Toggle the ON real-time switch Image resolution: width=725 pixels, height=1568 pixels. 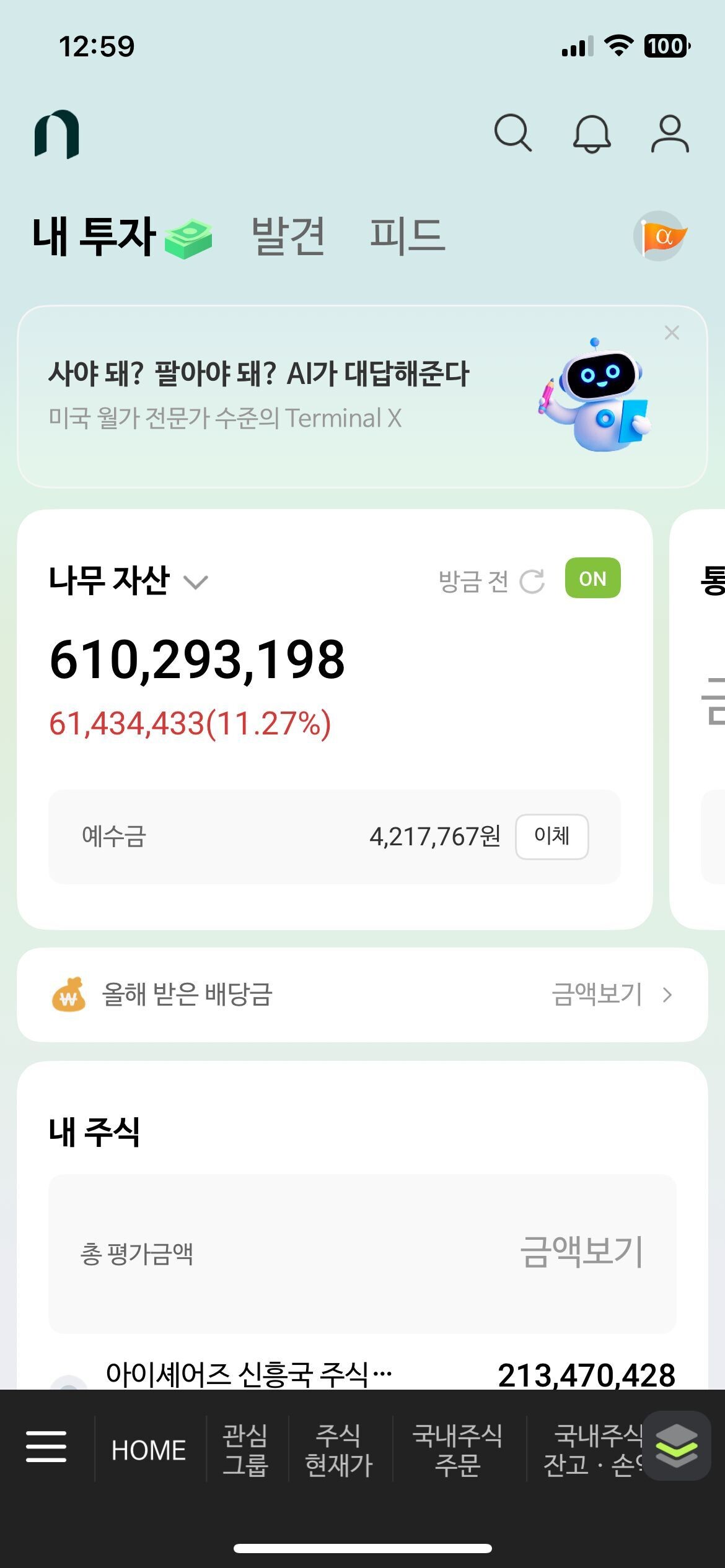pos(594,579)
